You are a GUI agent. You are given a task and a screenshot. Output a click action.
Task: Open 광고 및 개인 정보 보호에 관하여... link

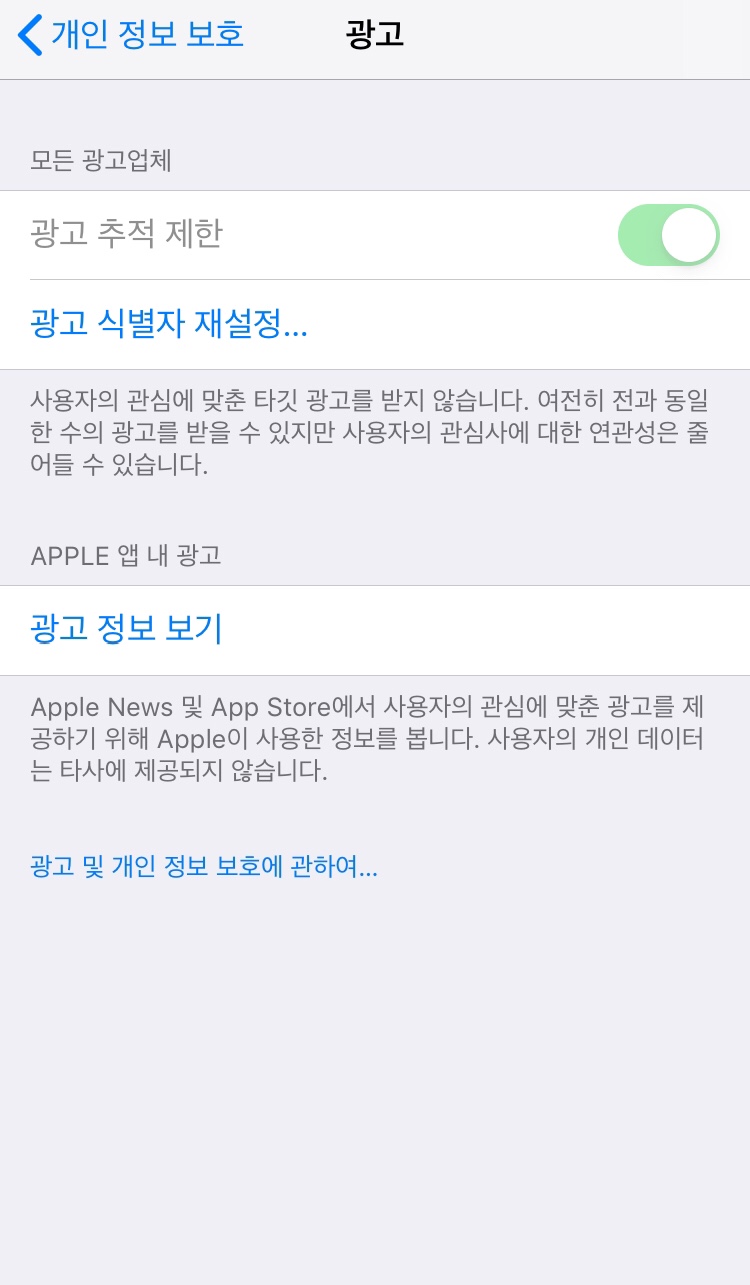[204, 867]
